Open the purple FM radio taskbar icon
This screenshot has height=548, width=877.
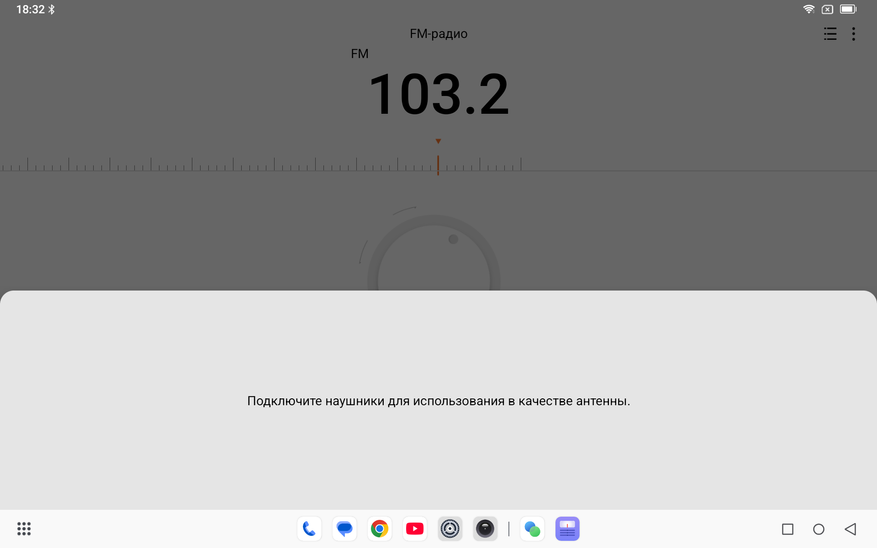point(567,529)
